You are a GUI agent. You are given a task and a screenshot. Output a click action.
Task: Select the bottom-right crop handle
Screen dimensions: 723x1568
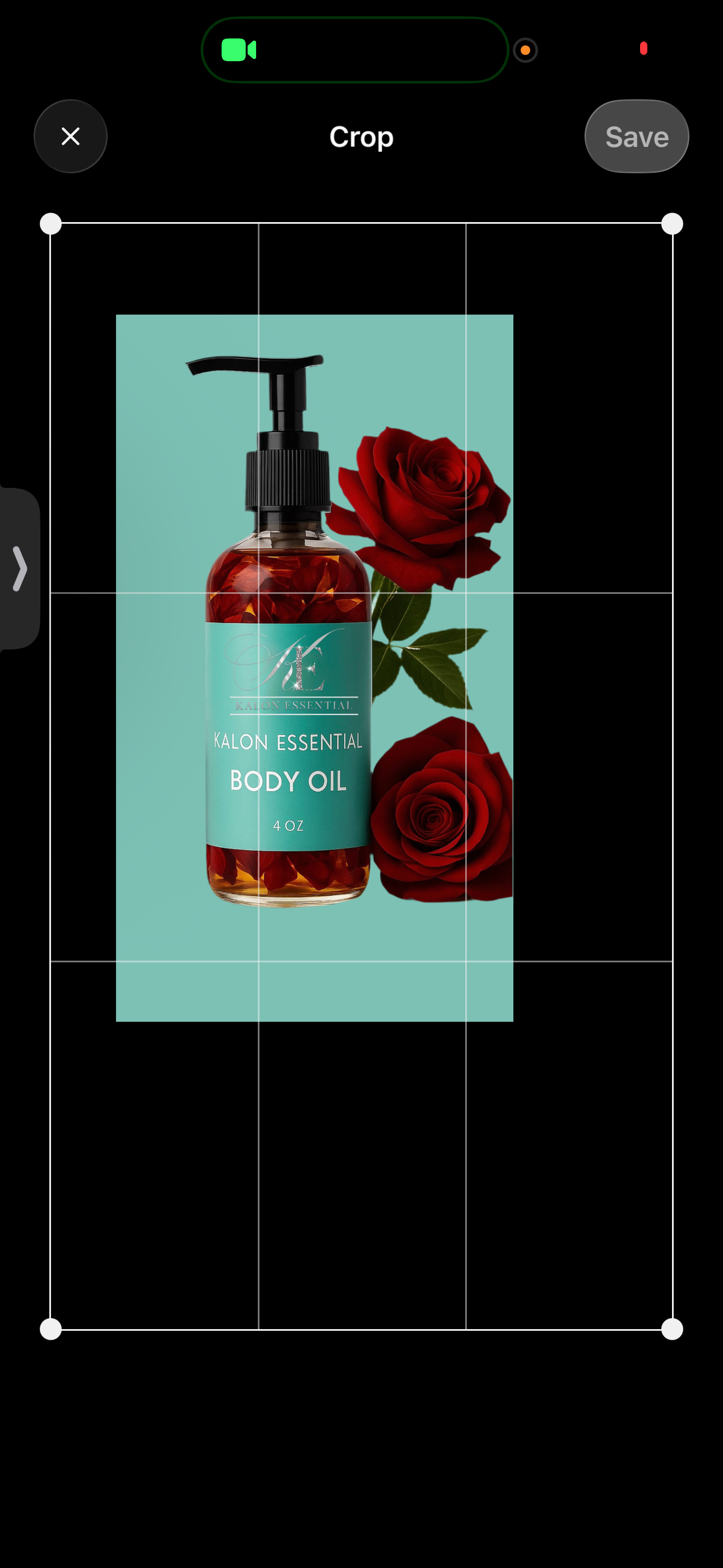[672, 1329]
